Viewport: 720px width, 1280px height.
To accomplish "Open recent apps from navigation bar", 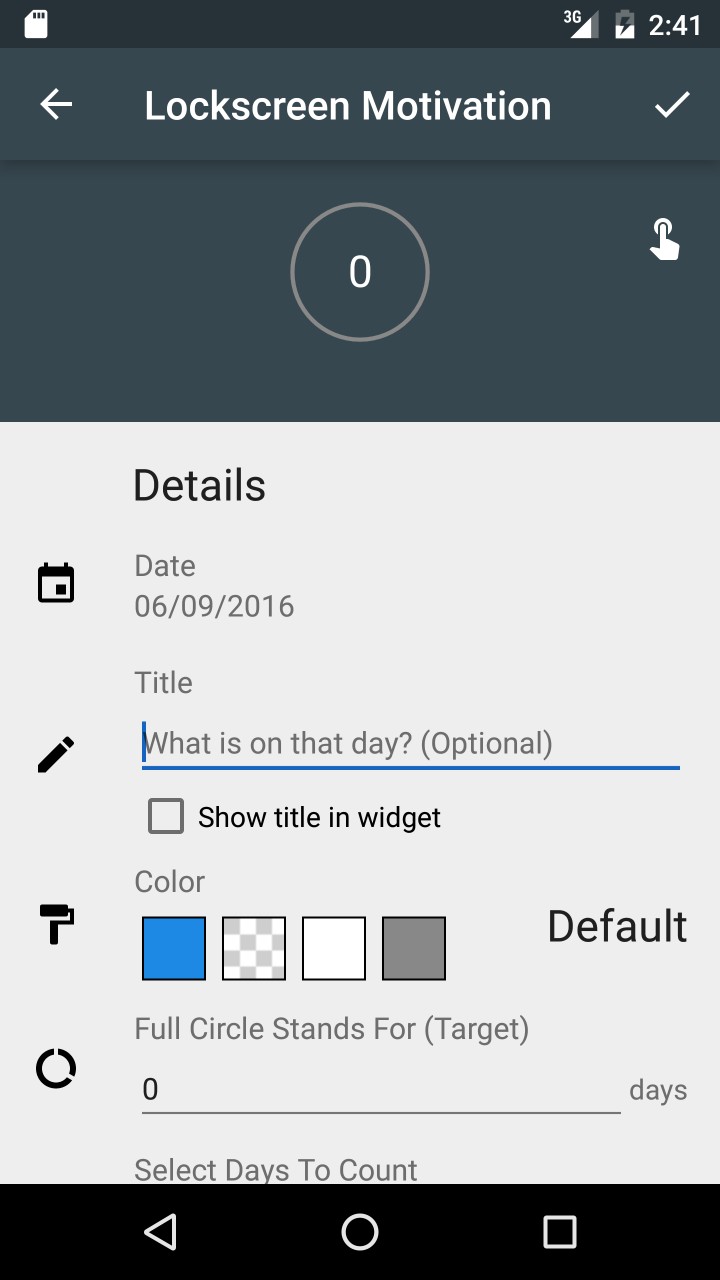I will (x=560, y=1232).
